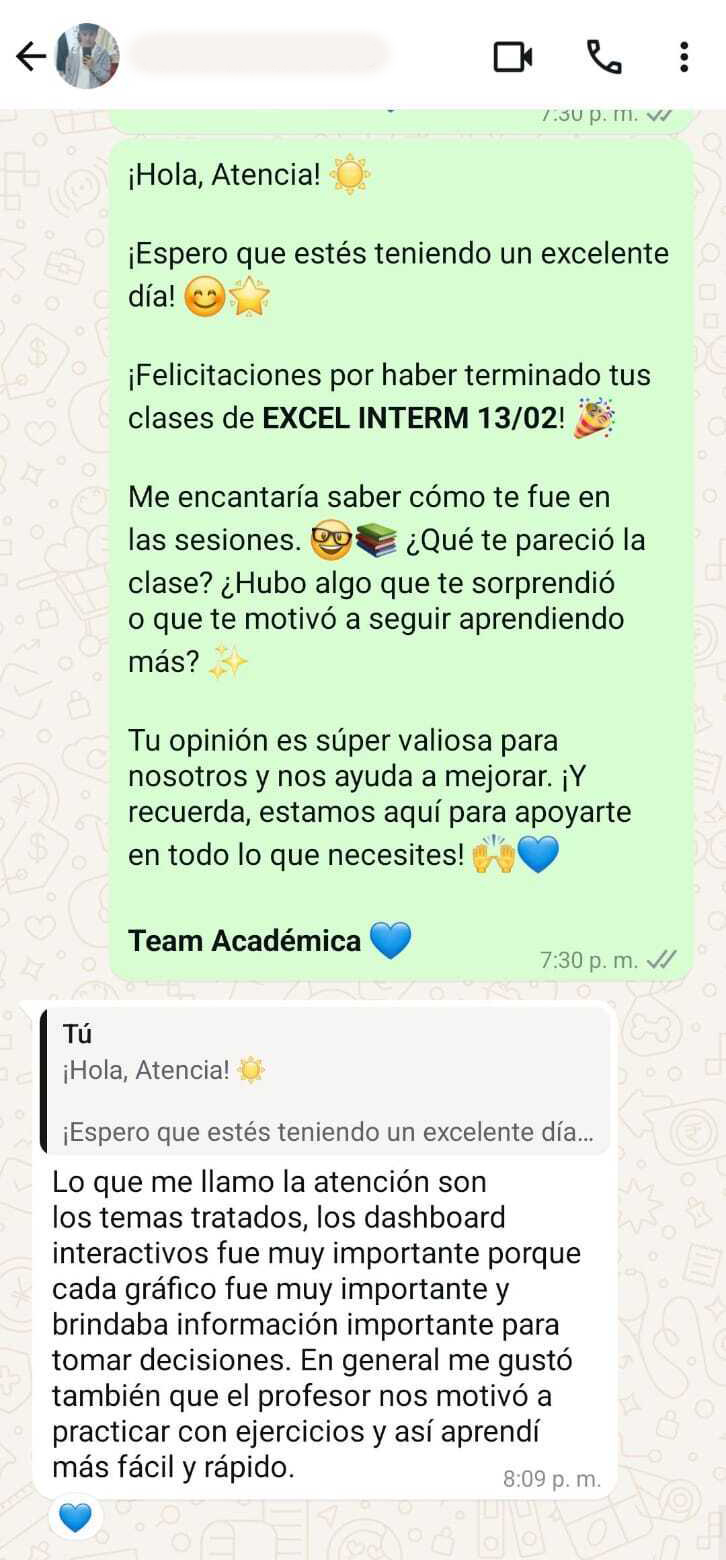Screen dimensions: 726x1560
Task: View the blue heart reaction
Action: pyautogui.click(x=76, y=1518)
